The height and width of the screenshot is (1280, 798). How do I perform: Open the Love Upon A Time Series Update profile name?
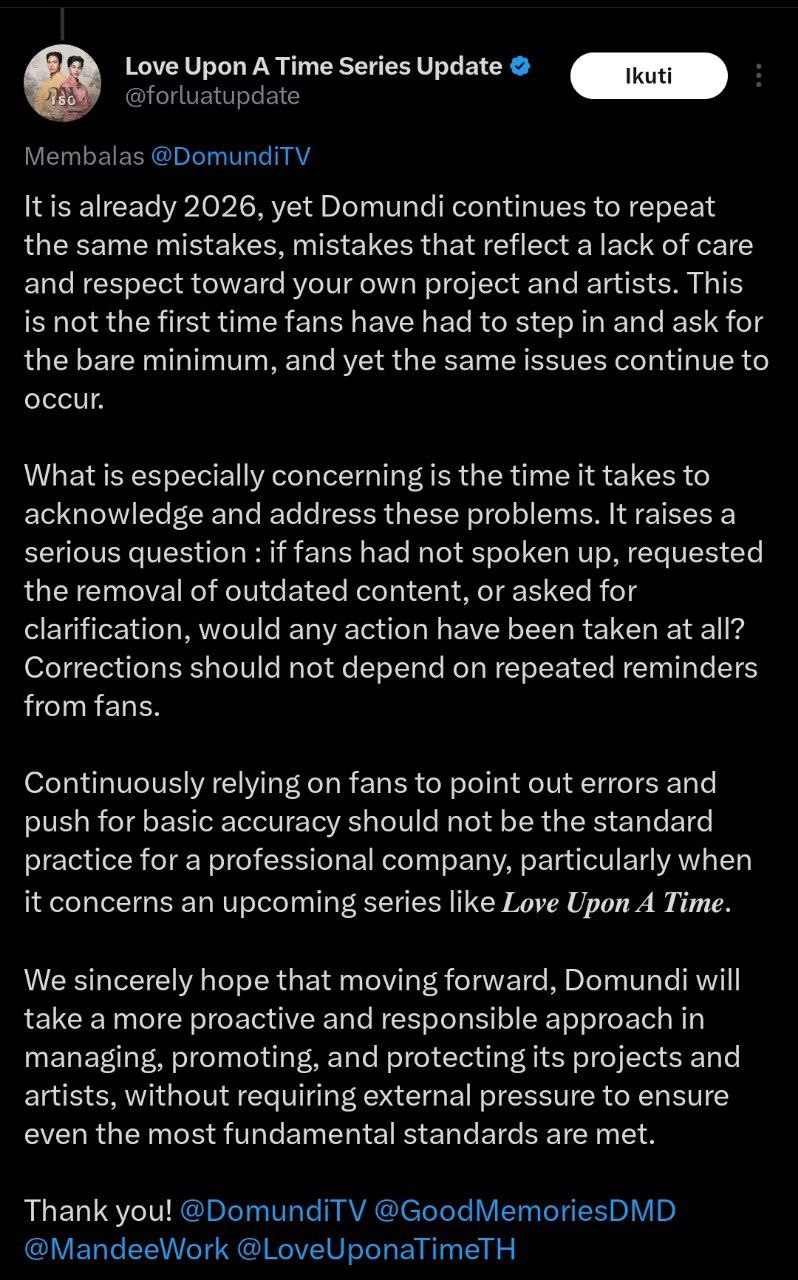313,66
